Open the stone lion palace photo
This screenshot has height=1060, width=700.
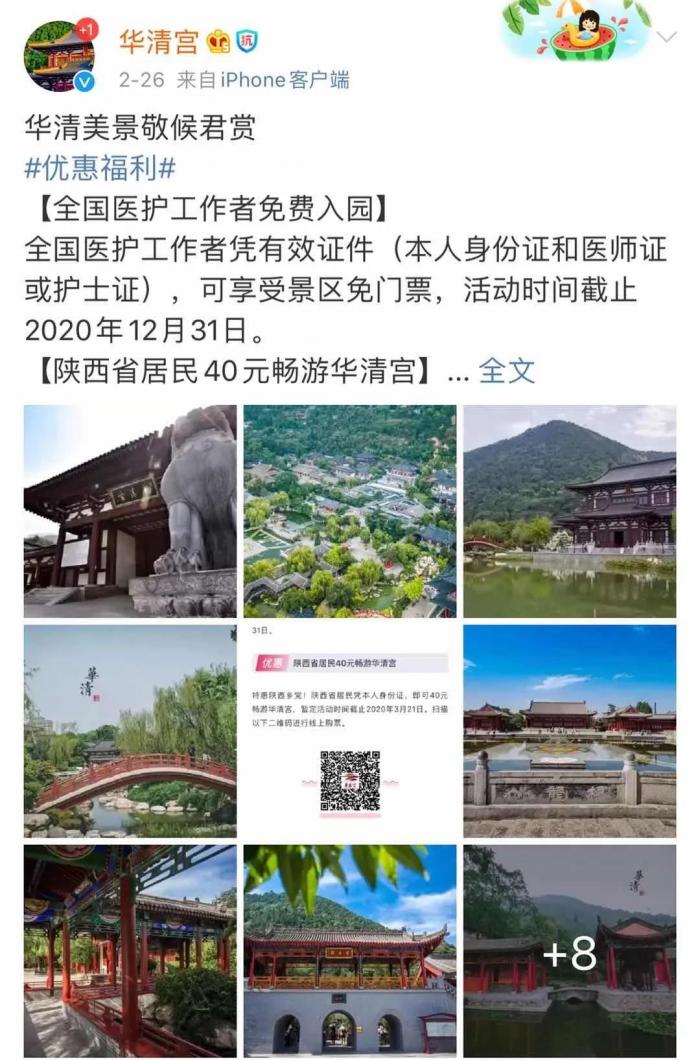(x=130, y=511)
